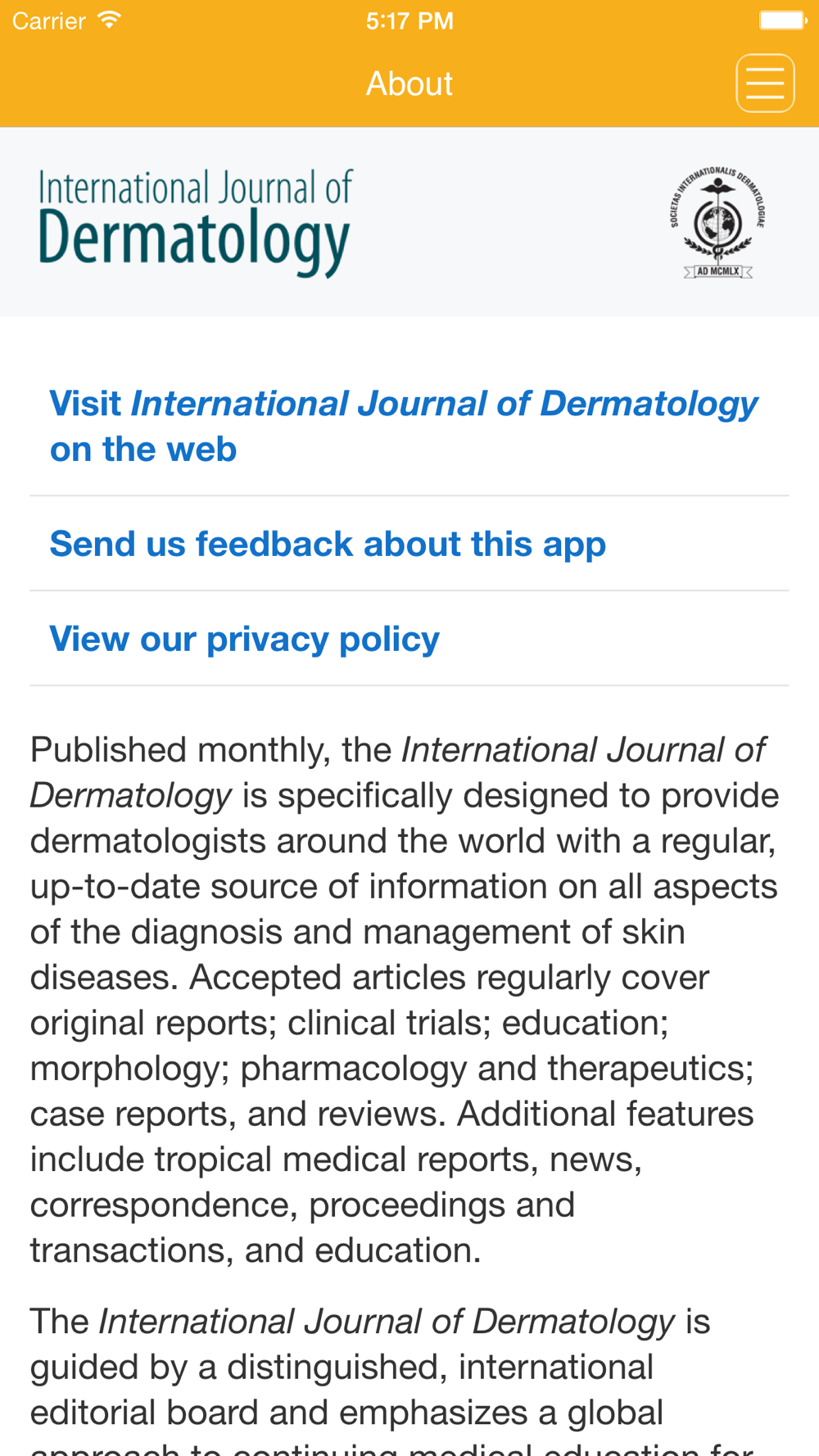Send feedback about this app

pos(409,544)
